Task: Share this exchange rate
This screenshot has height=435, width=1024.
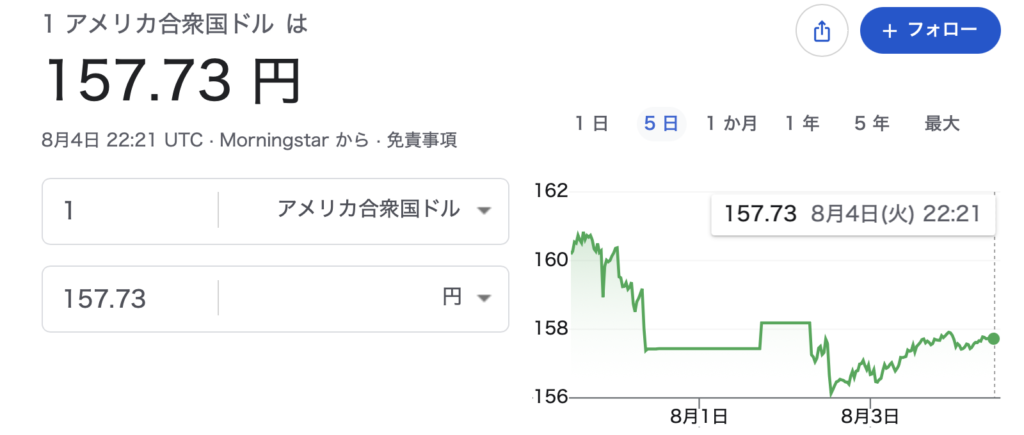Action: tap(822, 31)
